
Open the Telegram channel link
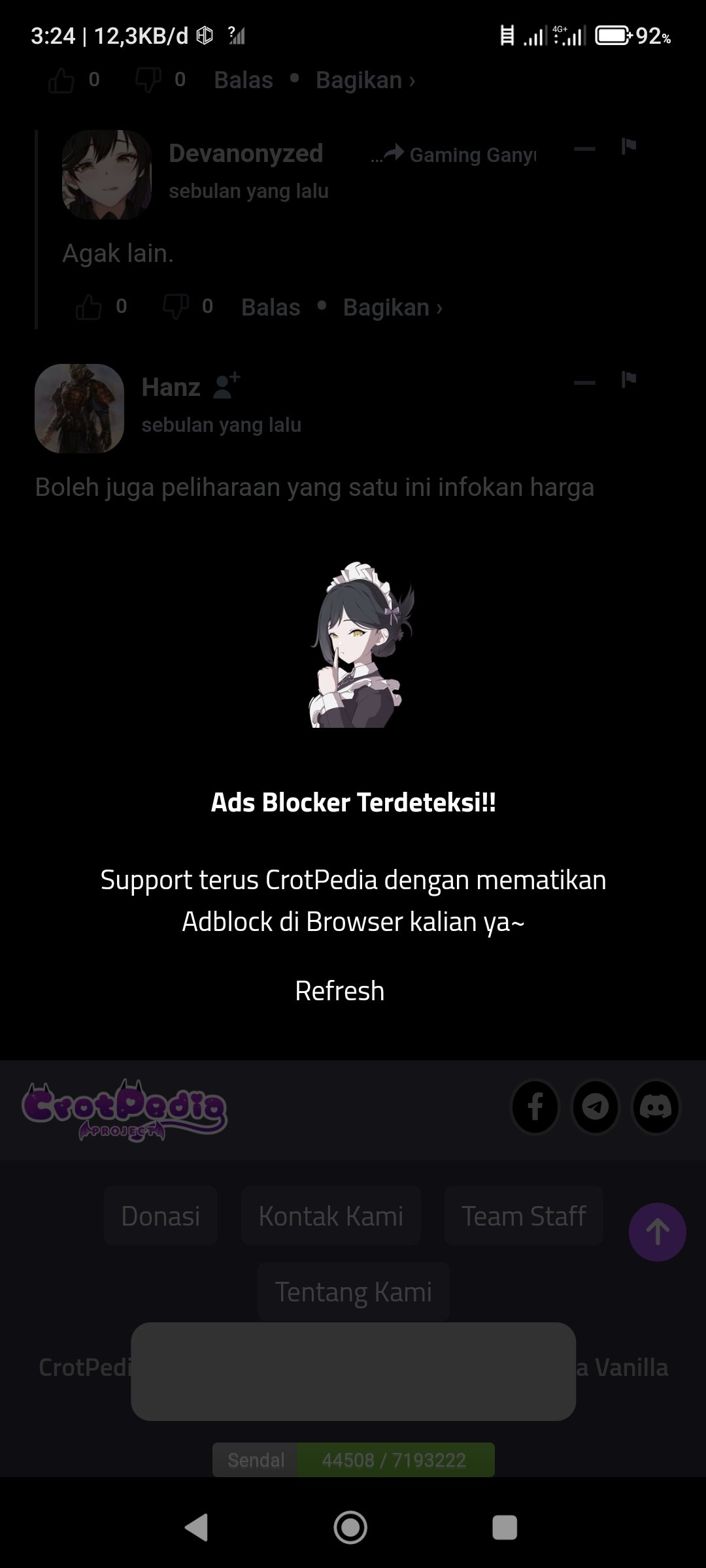click(x=595, y=1107)
